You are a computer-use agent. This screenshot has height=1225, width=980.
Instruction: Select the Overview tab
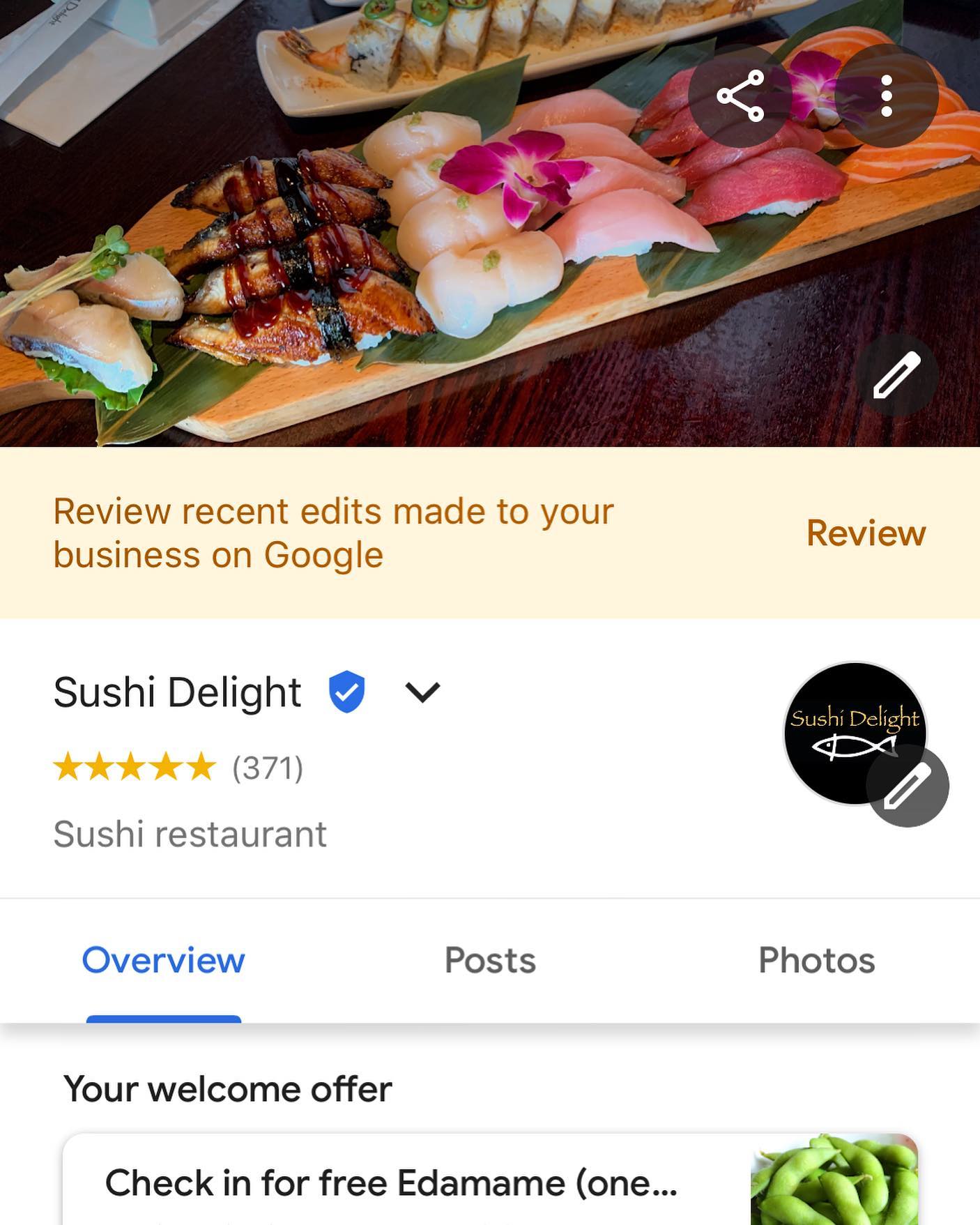164,960
